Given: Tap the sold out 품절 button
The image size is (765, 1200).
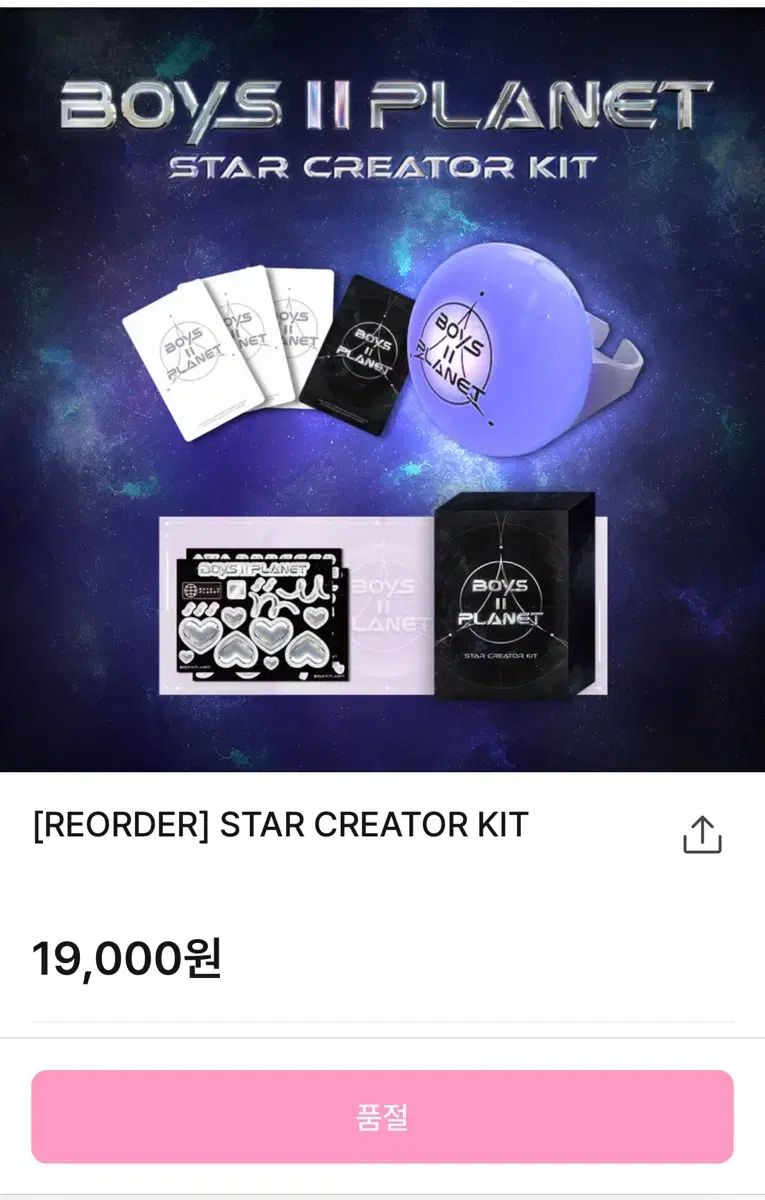Looking at the screenshot, I should point(382,1116).
